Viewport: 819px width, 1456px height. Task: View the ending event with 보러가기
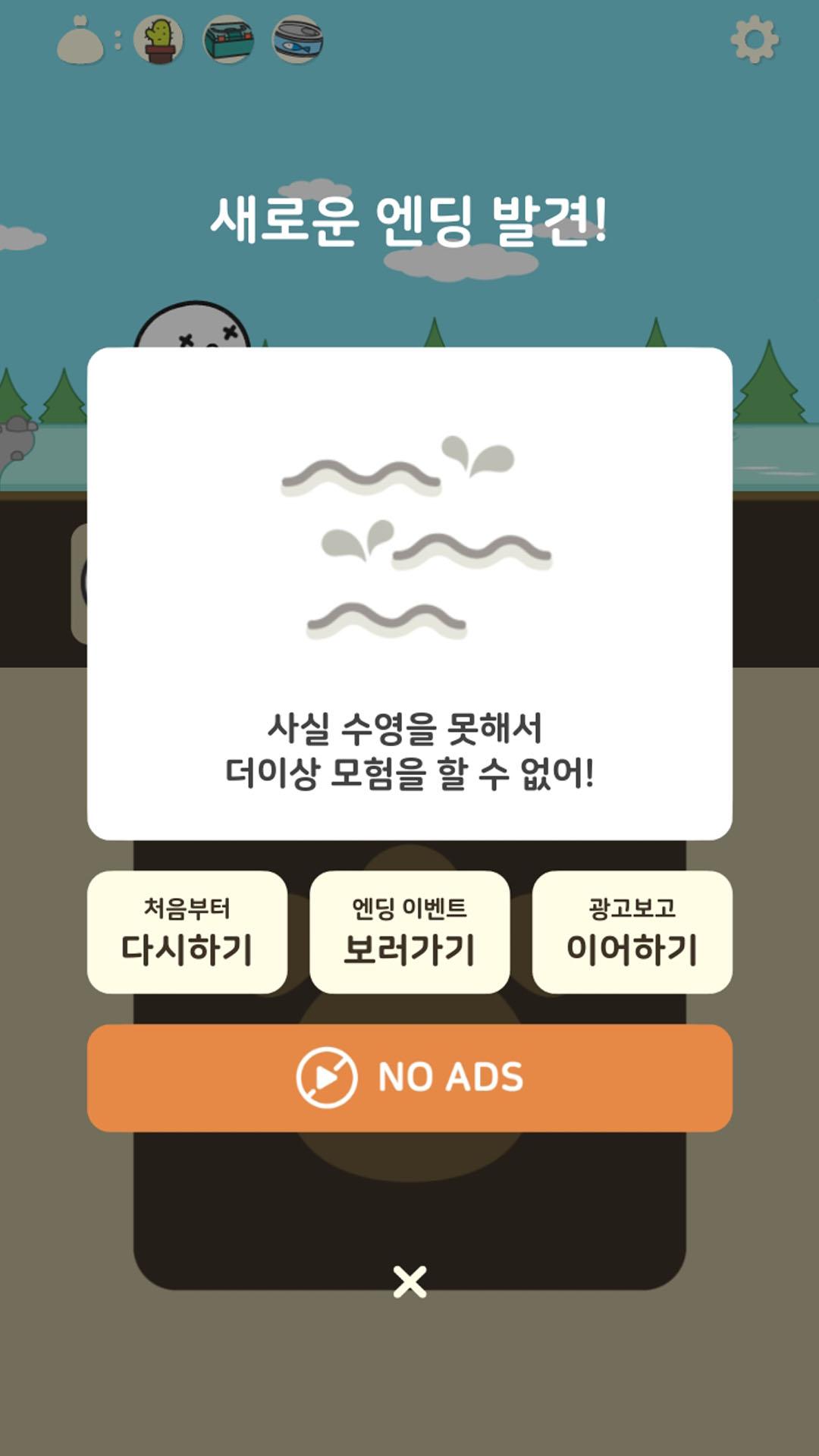coord(409,932)
